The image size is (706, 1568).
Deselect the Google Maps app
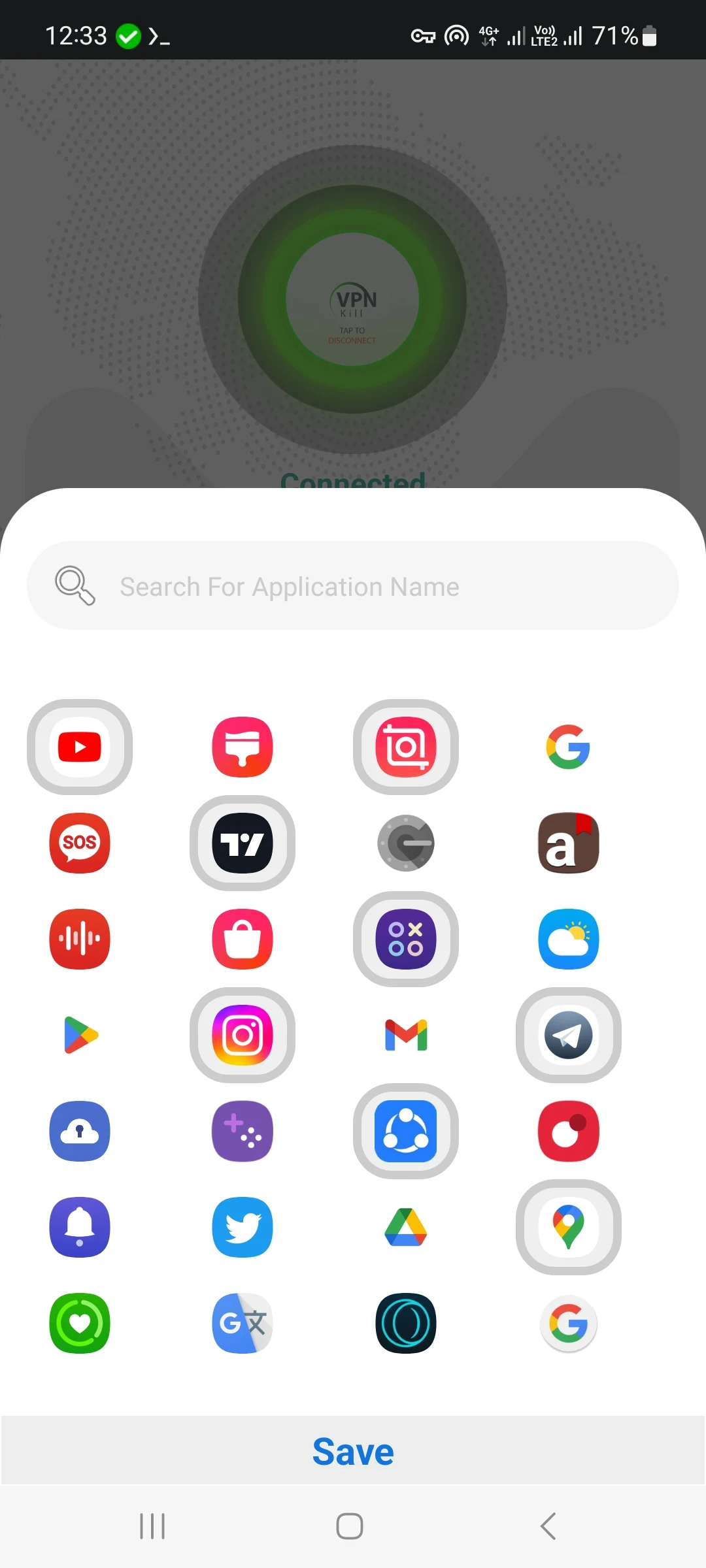click(x=569, y=1227)
